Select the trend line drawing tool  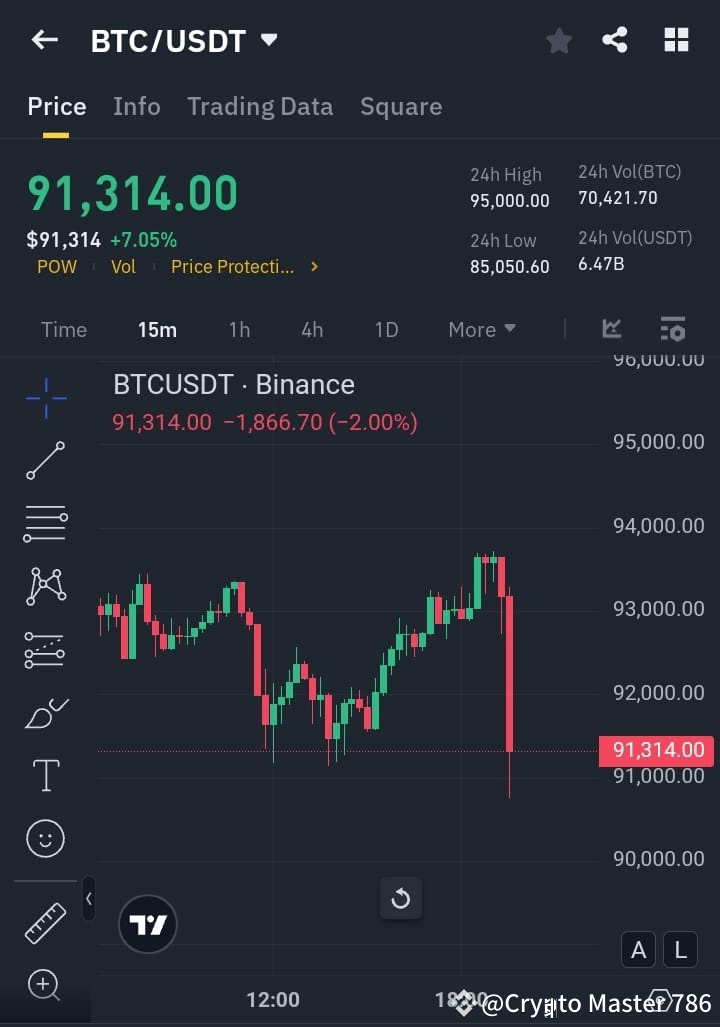[45, 462]
